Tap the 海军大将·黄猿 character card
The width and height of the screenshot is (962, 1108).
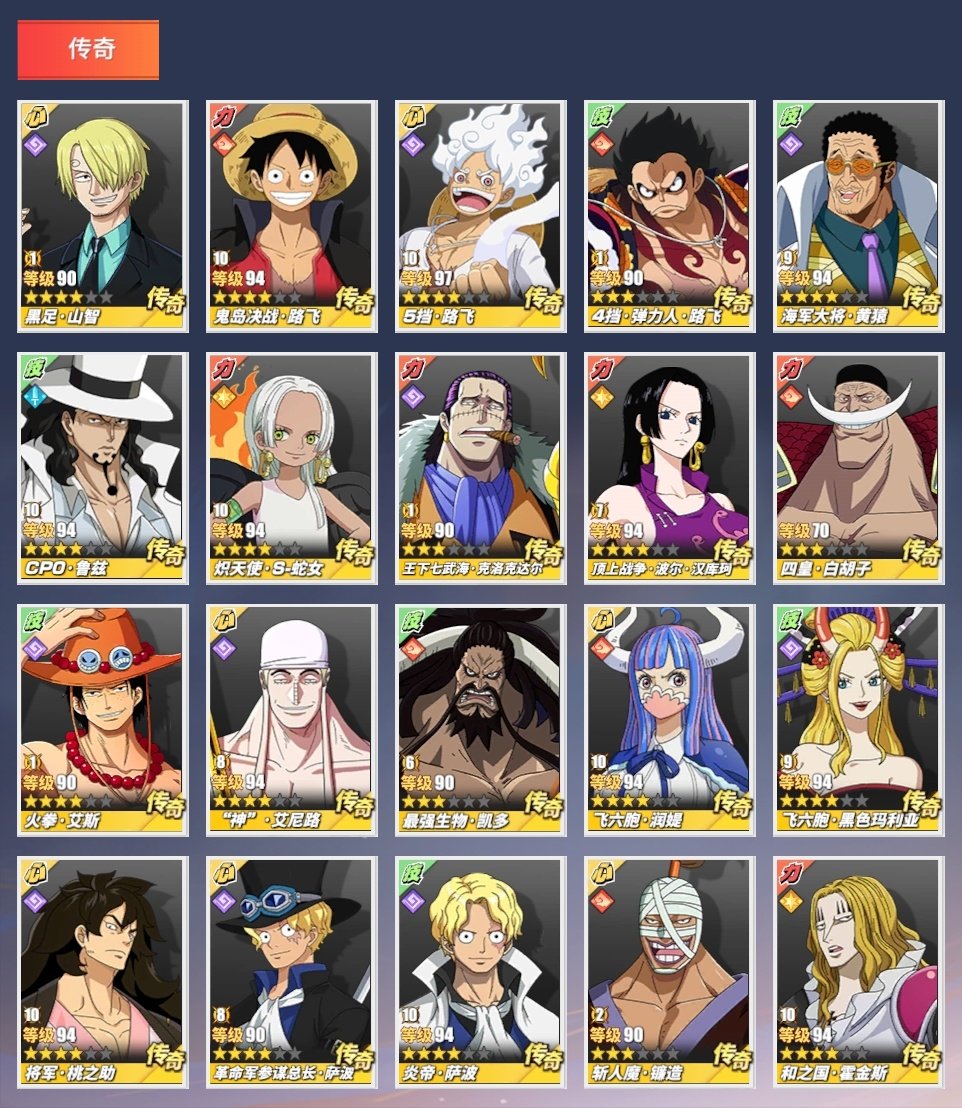tap(859, 215)
